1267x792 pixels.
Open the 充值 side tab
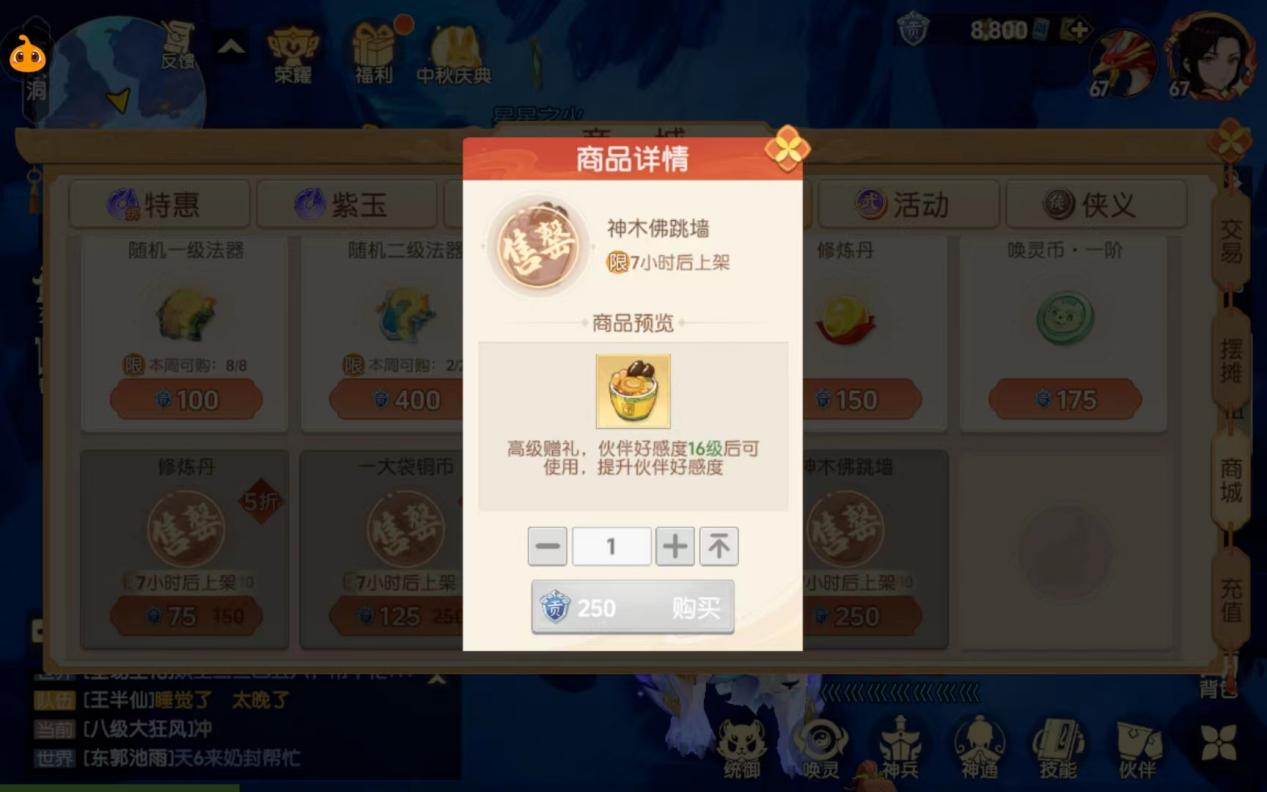pyautogui.click(x=1231, y=600)
